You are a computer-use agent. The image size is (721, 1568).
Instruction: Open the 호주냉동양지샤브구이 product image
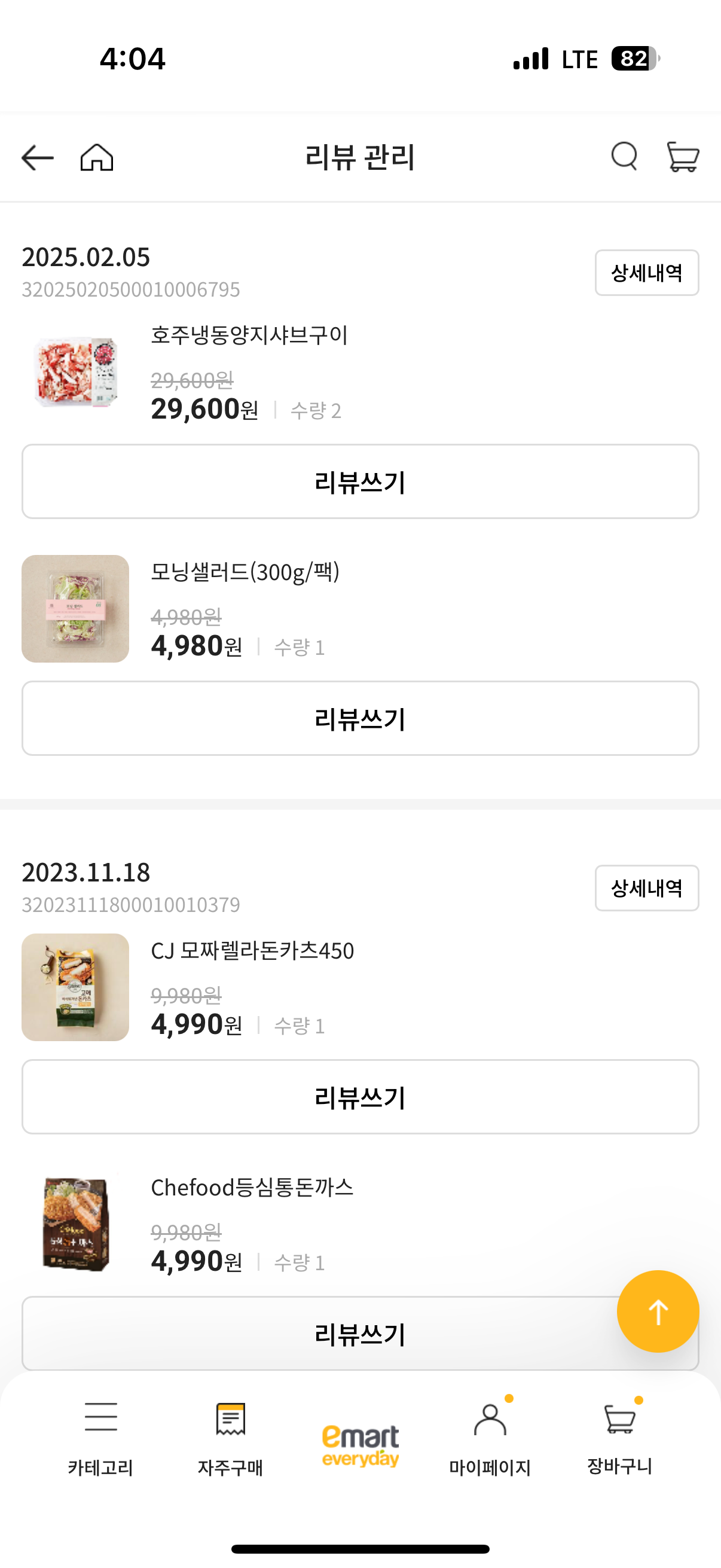(75, 372)
